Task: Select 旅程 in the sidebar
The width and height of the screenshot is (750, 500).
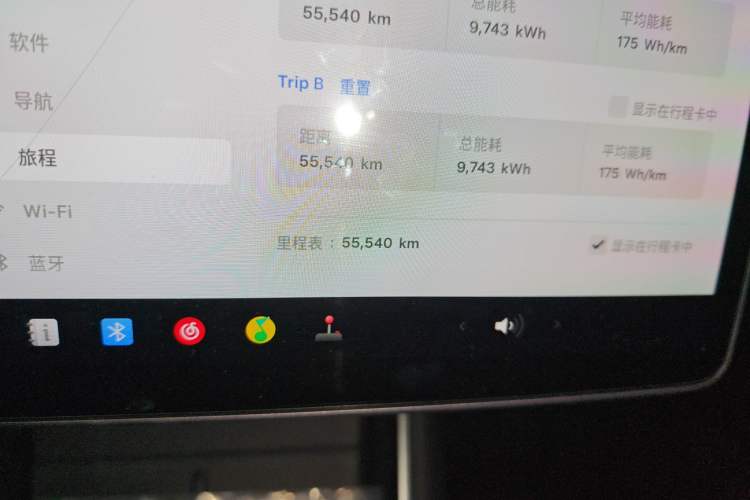Action: [x=38, y=158]
